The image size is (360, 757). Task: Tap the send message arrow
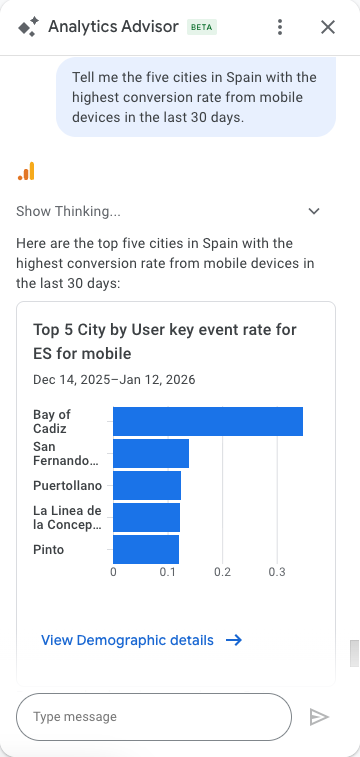click(x=319, y=717)
